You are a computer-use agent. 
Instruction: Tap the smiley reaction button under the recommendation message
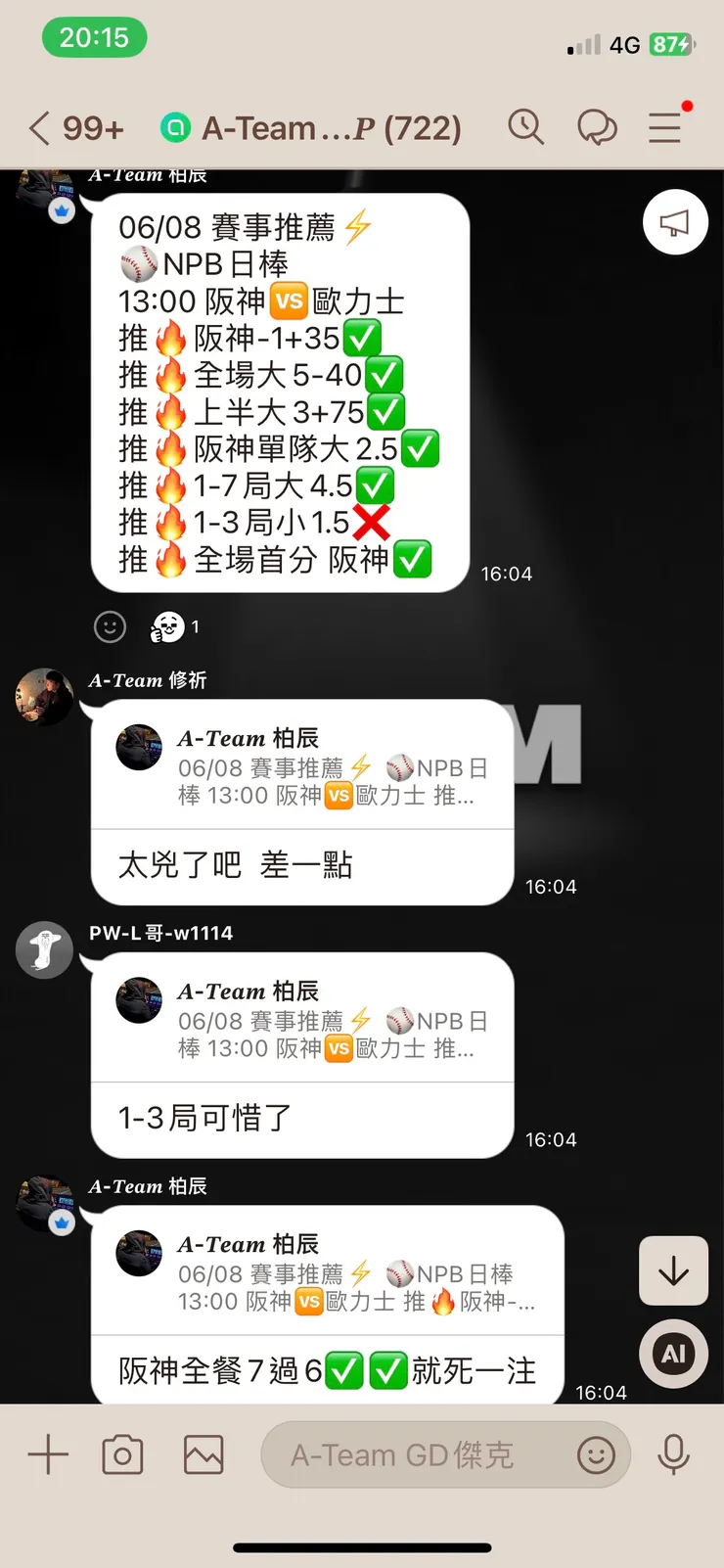pos(110,626)
